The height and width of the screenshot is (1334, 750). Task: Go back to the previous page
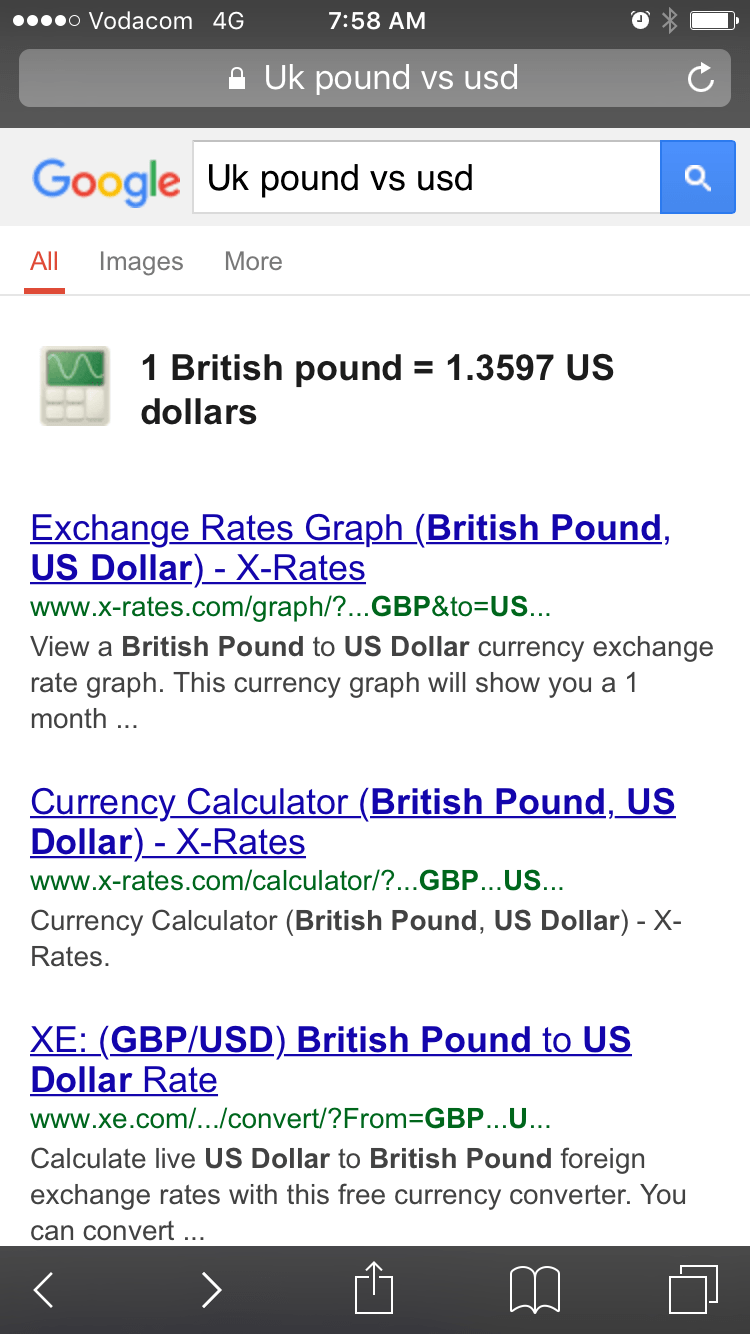(43, 1290)
